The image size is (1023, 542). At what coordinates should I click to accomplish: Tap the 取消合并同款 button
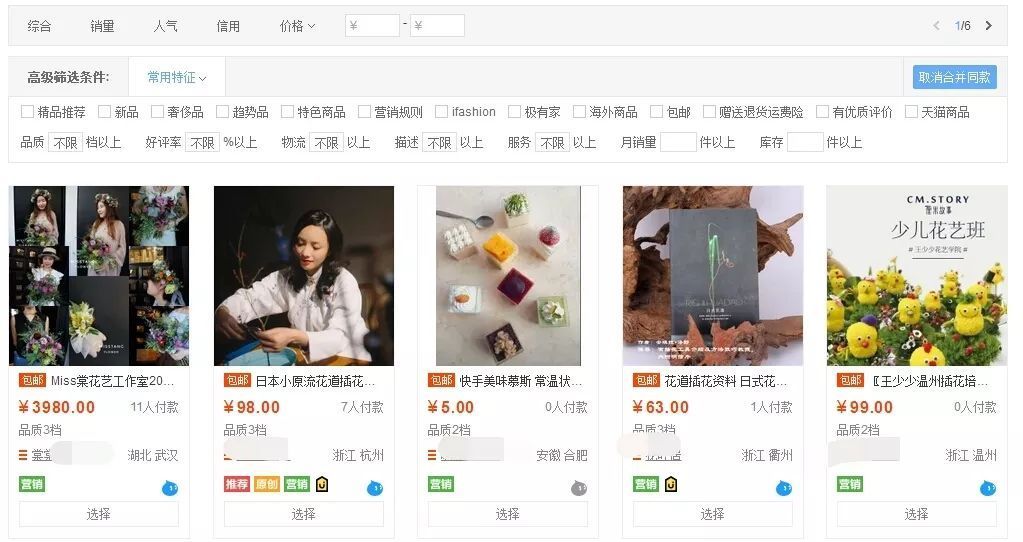[954, 77]
